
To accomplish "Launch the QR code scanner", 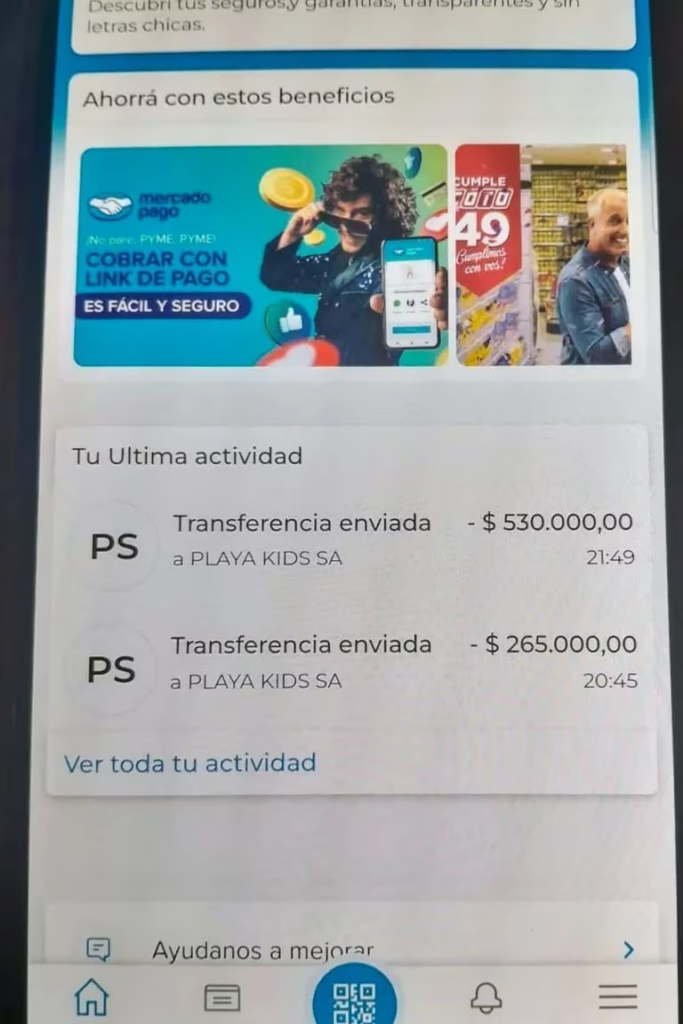I will coord(354,999).
